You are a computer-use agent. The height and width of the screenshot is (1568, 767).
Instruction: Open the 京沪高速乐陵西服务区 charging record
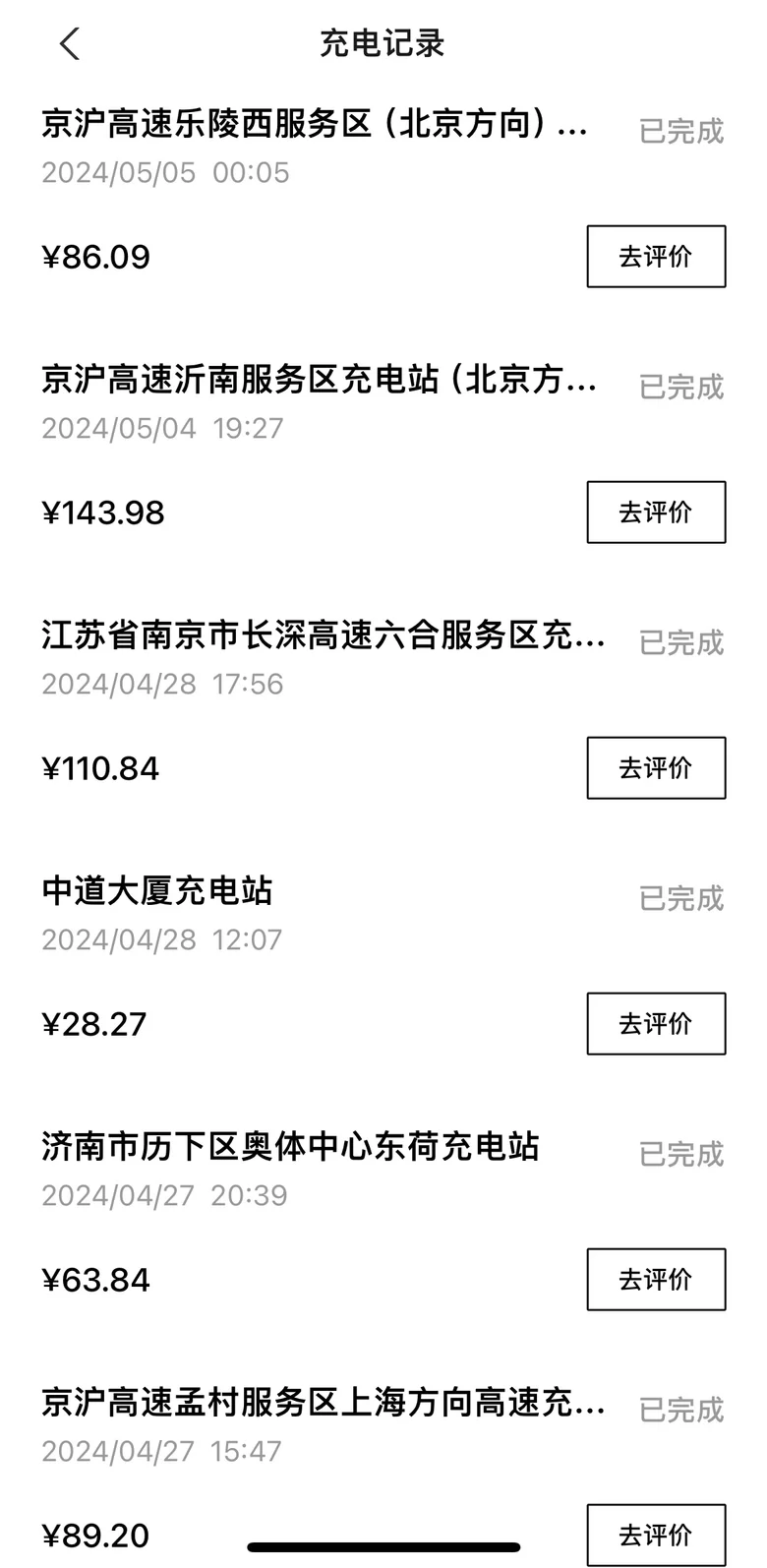point(315,126)
